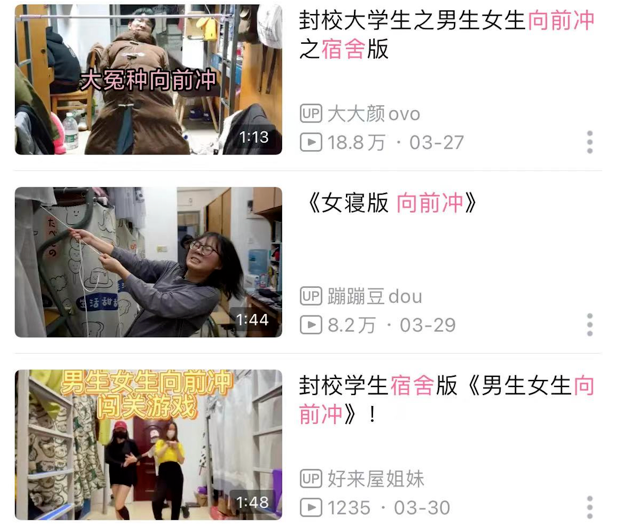The width and height of the screenshot is (619, 524).
Task: Open more options for 大大颜ovo's video
Action: 590,142
